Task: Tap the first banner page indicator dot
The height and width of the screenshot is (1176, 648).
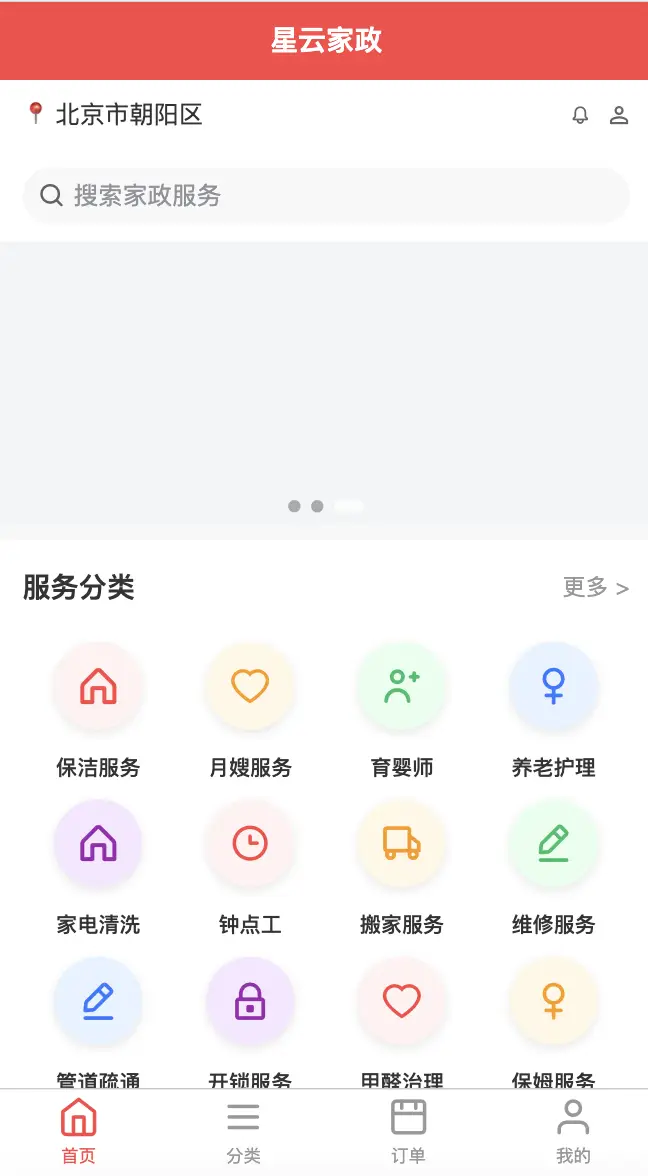Action: [295, 506]
